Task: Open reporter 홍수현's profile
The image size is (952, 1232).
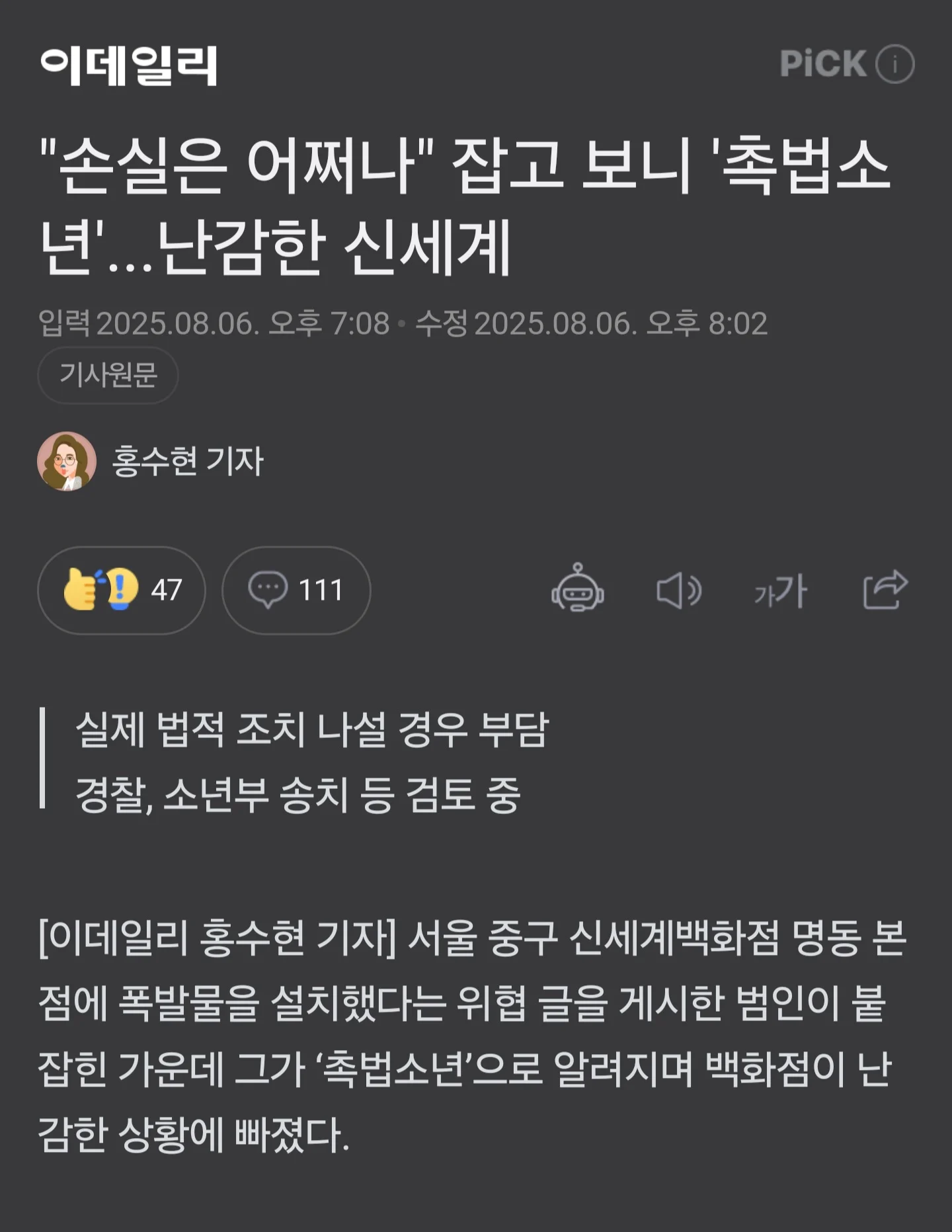Action: [x=187, y=461]
